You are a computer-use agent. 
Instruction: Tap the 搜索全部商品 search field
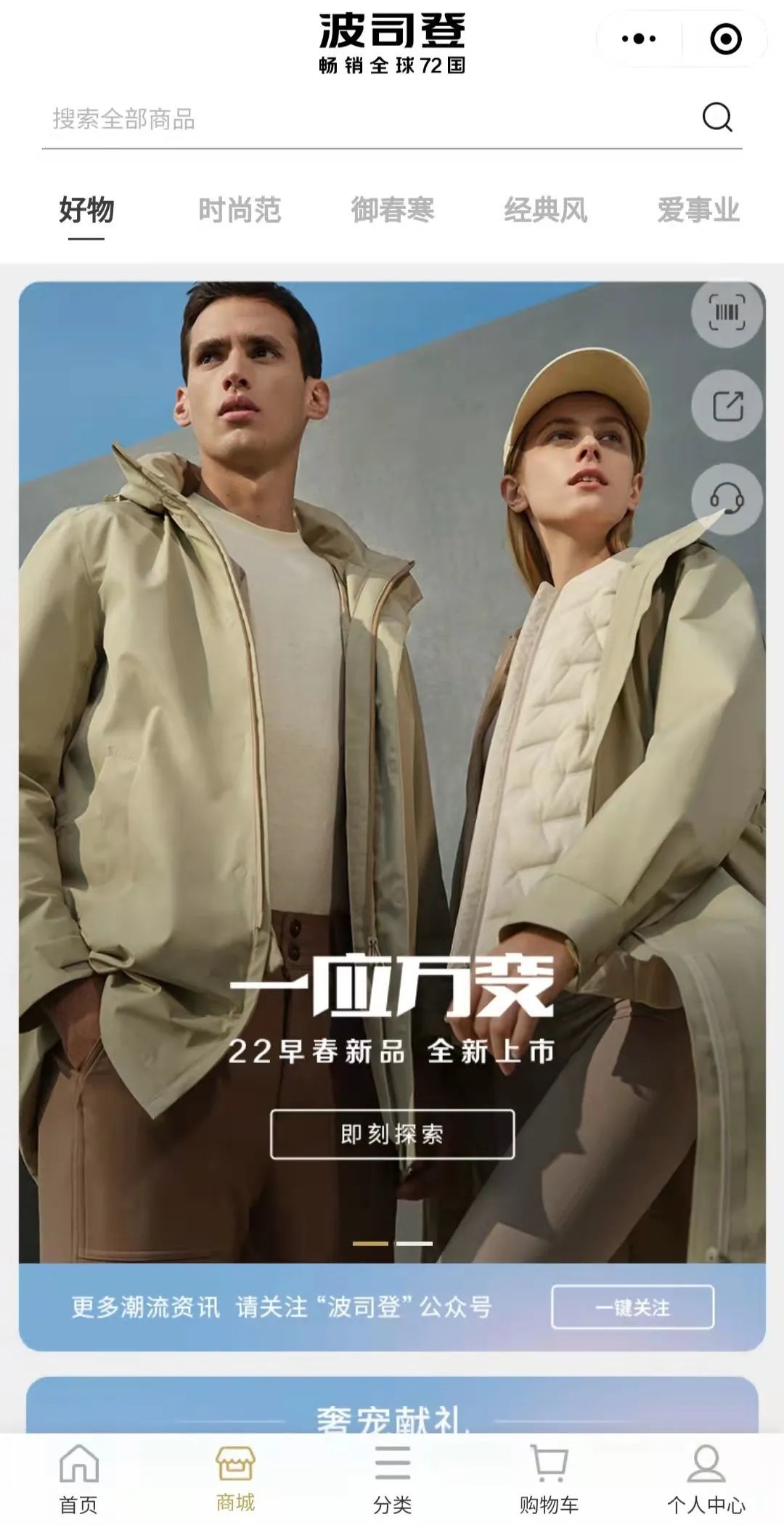pos(290,120)
